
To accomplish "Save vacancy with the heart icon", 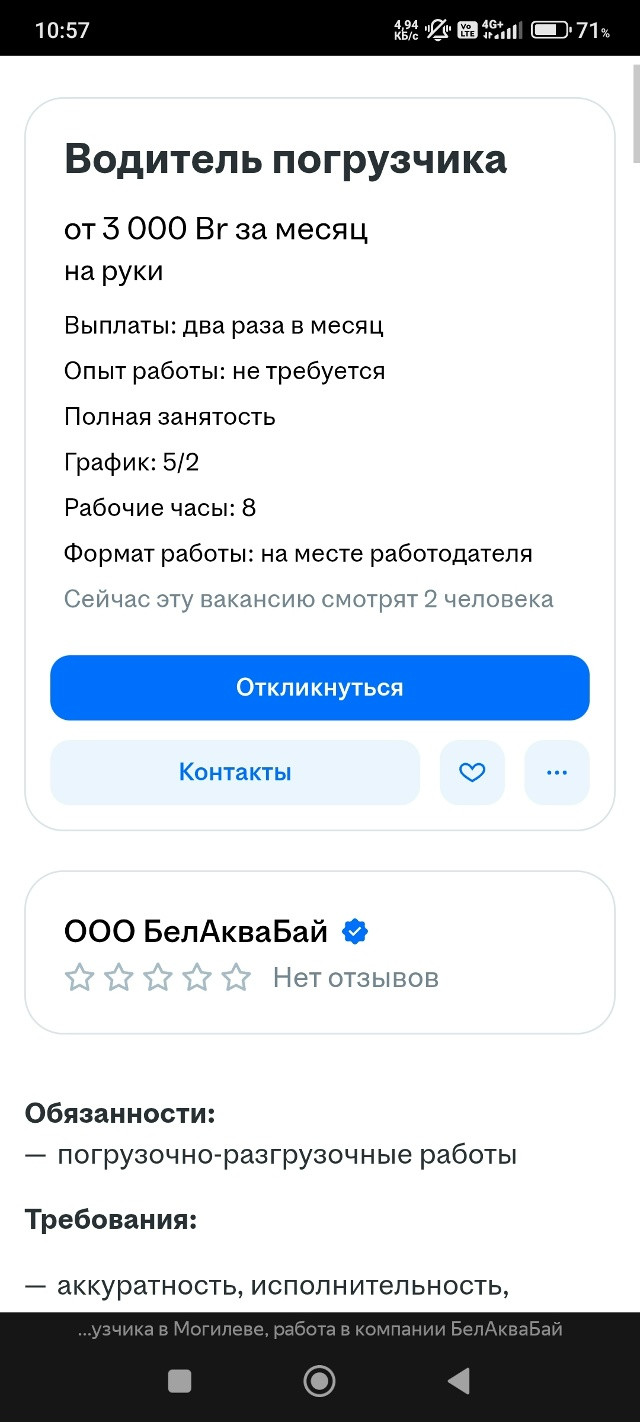I will pos(472,772).
